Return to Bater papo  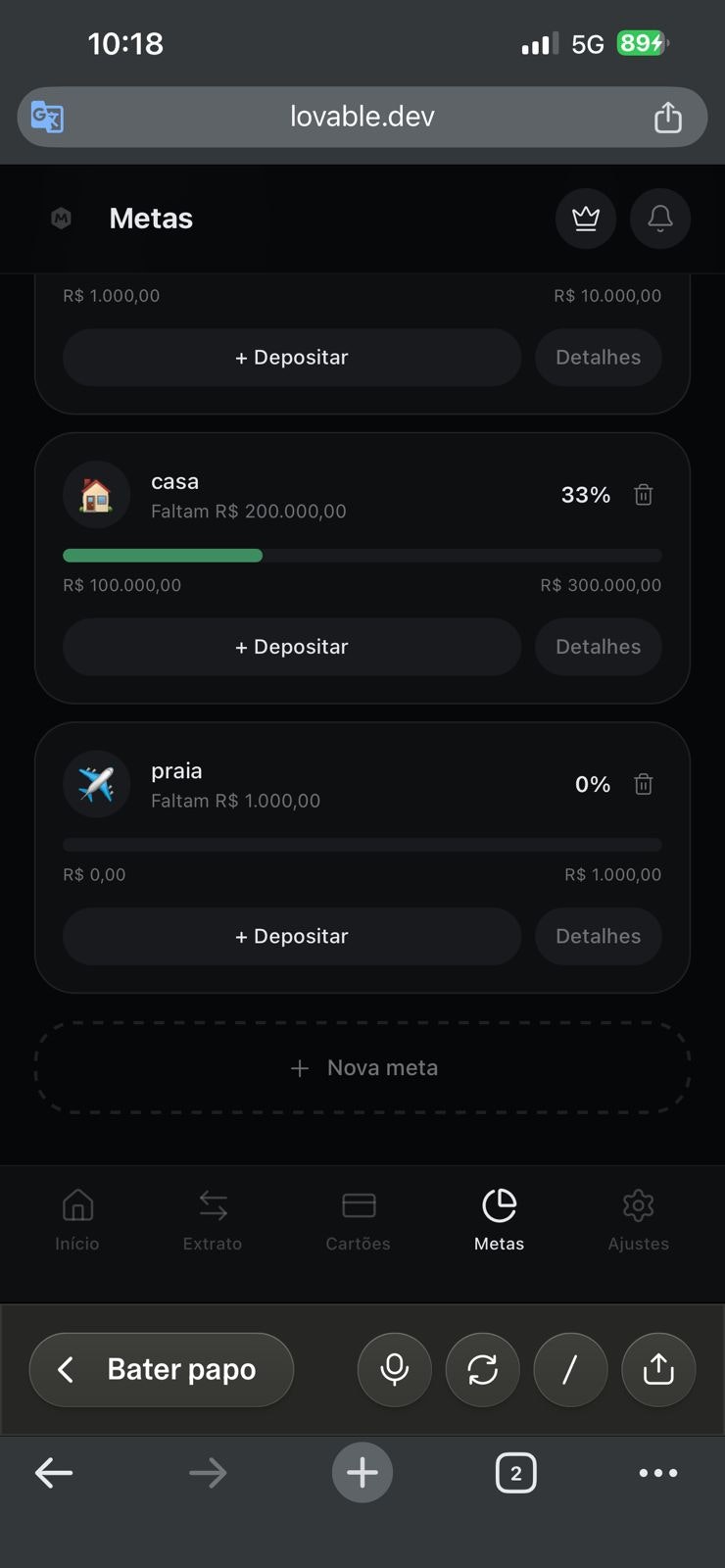click(162, 1369)
